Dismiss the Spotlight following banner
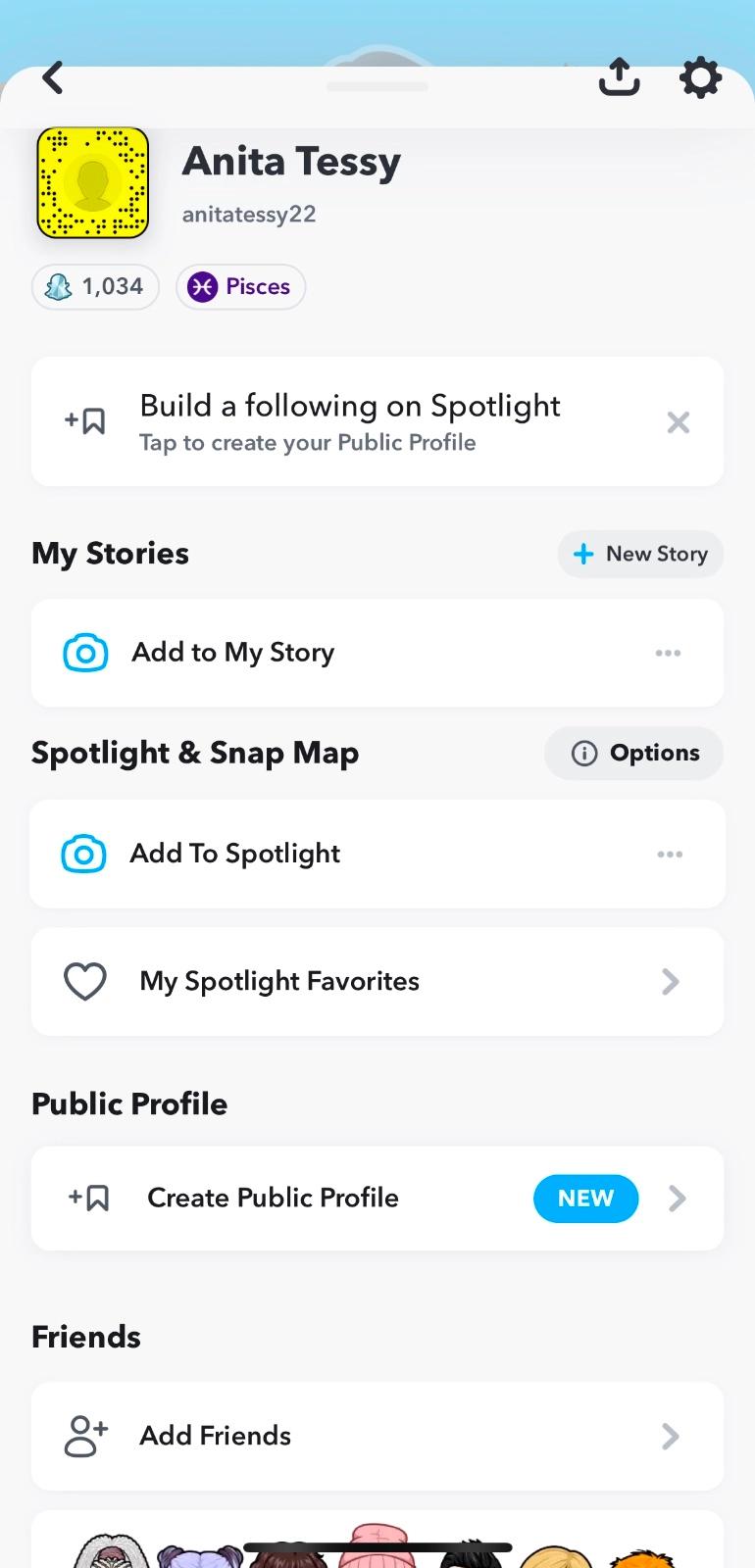 pyautogui.click(x=678, y=422)
